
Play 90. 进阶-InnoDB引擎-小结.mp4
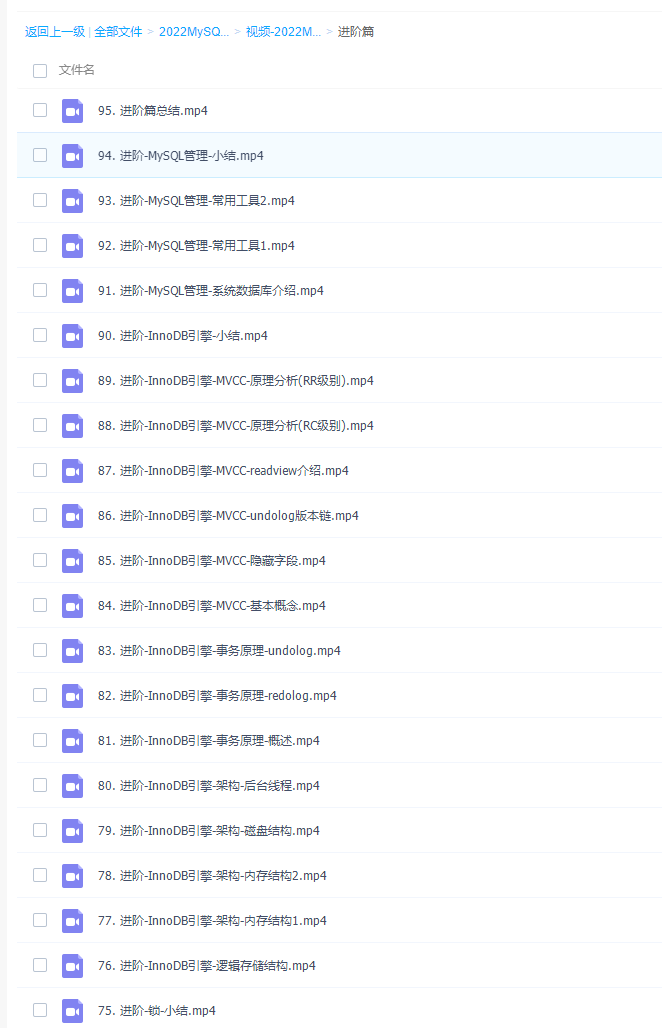pyautogui.click(x=182, y=336)
